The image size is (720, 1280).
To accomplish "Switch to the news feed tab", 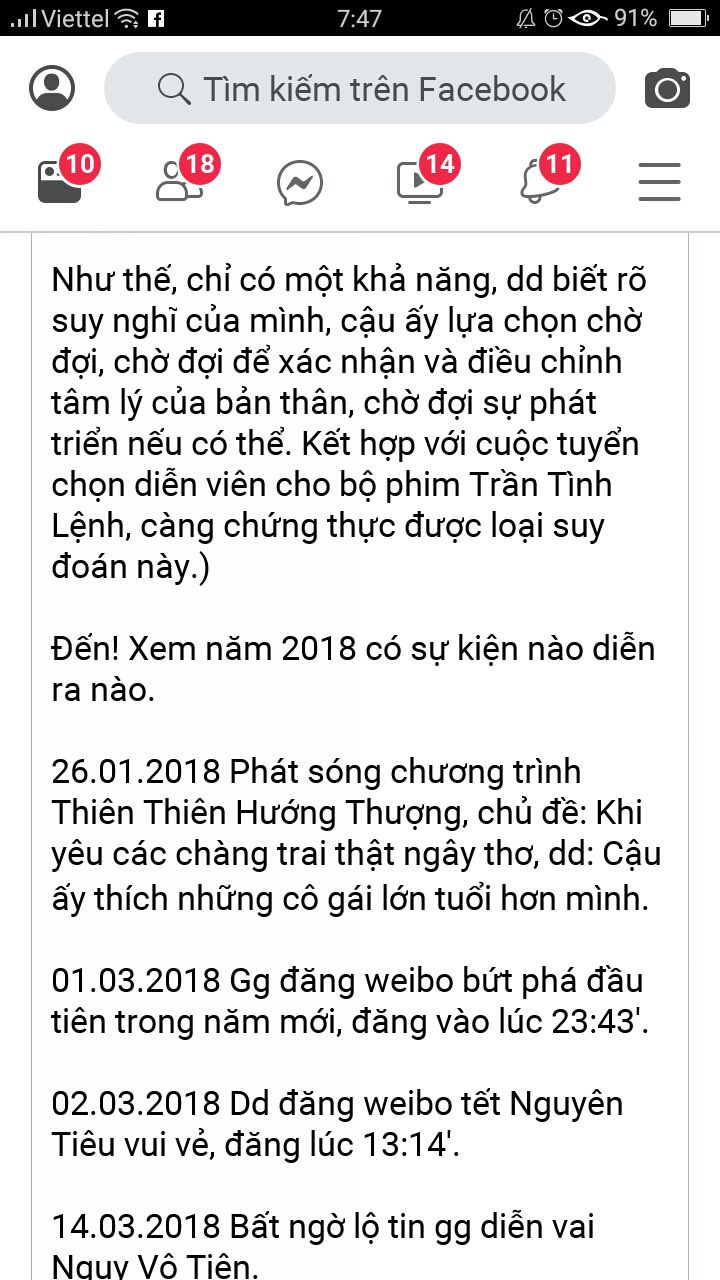I will coord(60,182).
